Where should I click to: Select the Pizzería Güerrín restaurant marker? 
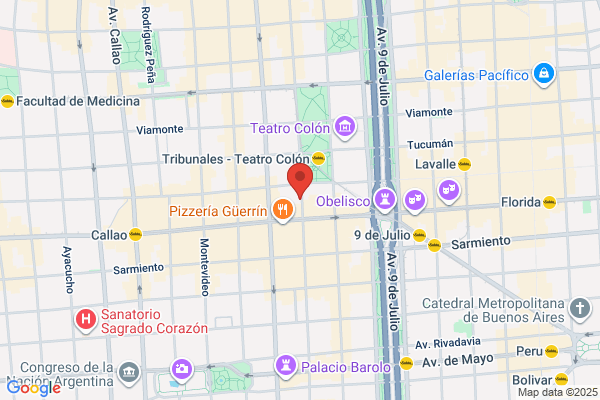284,210
